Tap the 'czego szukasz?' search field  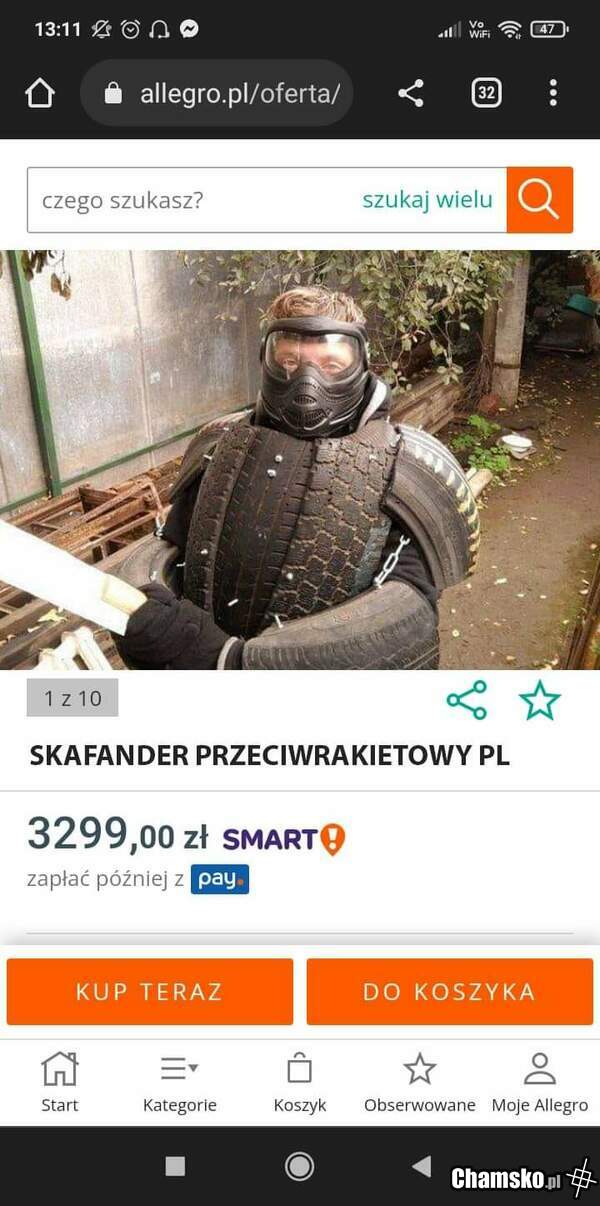(190, 200)
